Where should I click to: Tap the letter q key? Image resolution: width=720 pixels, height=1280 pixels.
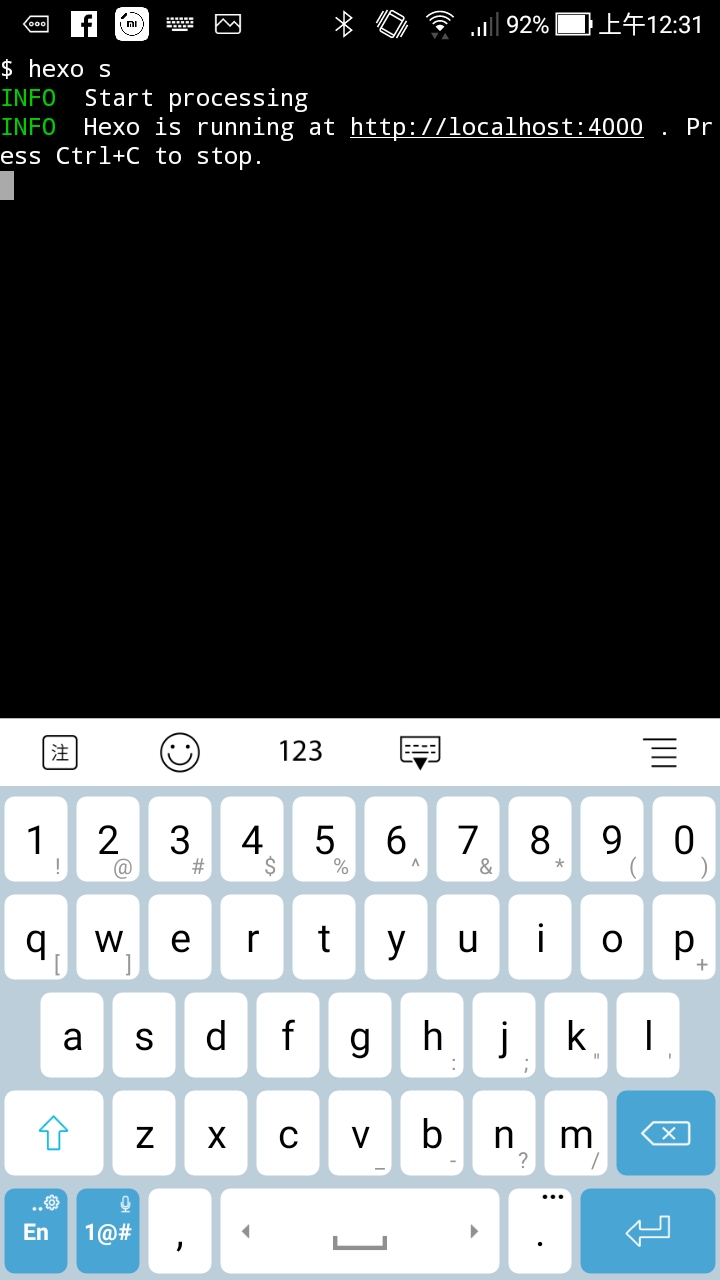click(x=36, y=938)
